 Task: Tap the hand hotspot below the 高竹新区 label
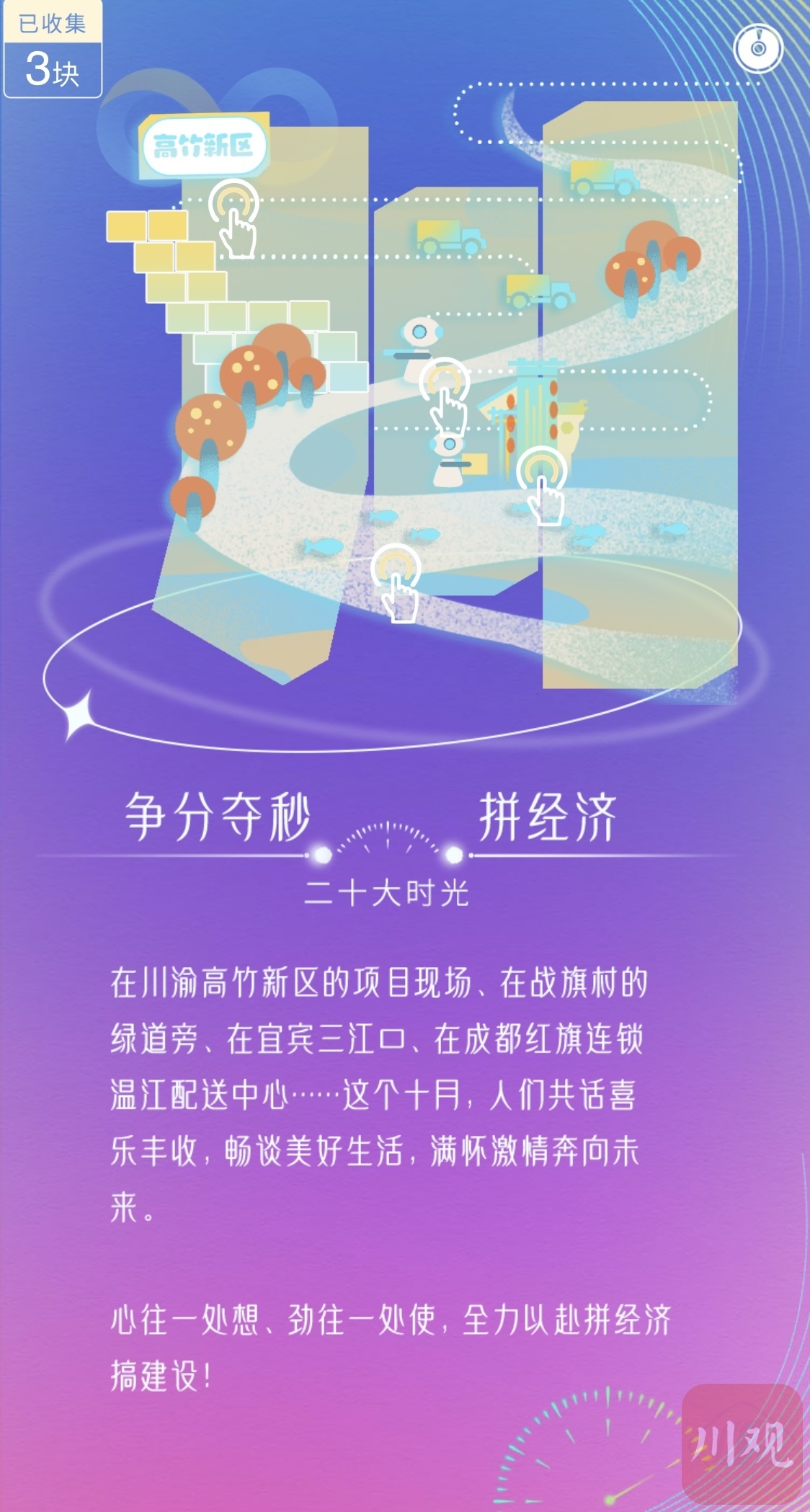[x=234, y=216]
